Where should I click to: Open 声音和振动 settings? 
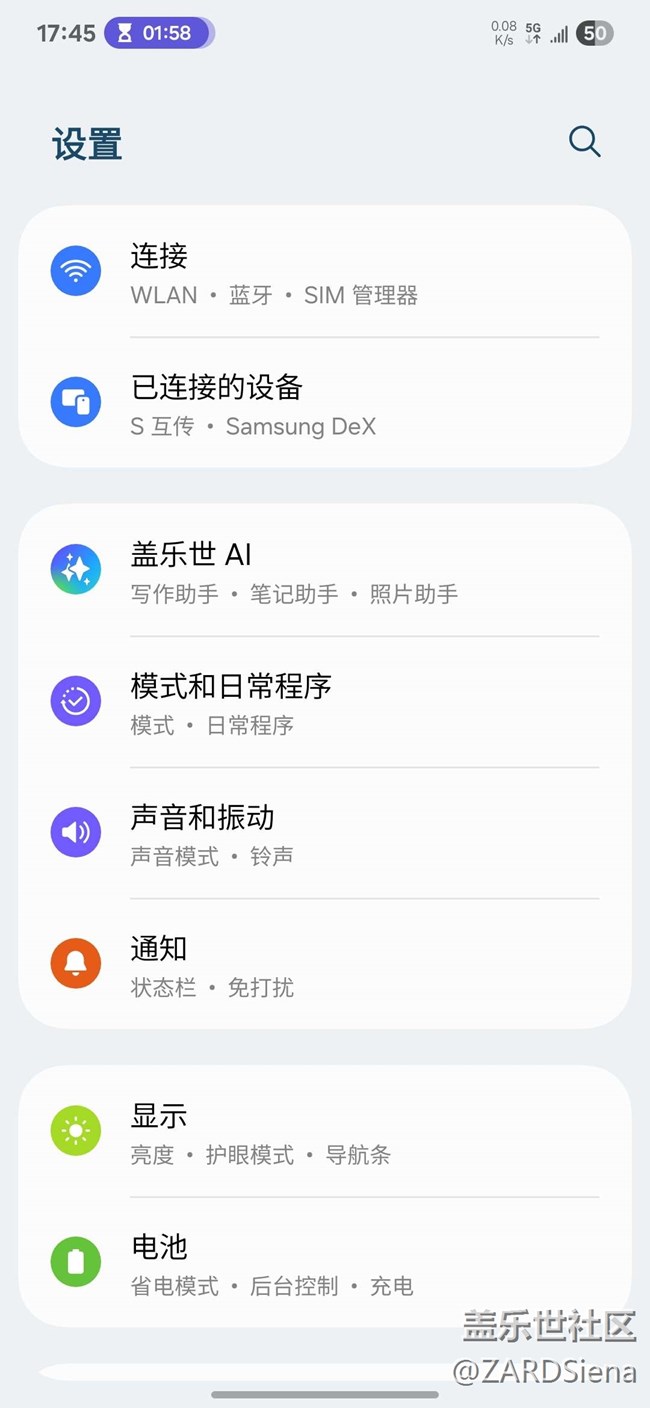[x=325, y=833]
